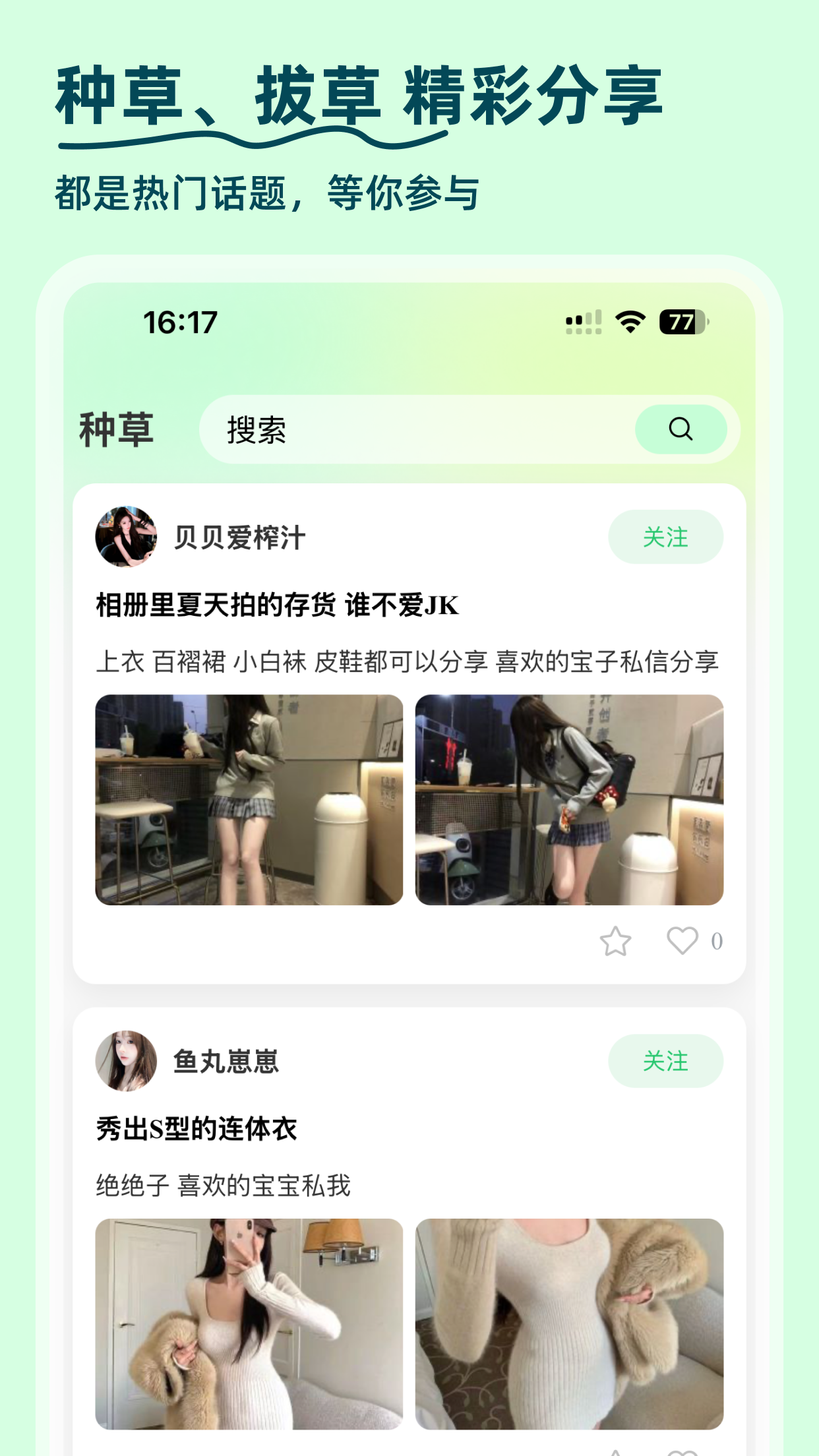Toggle follow on 鱼丸崽崽 via 关注 button
Screen dimensions: 819x1456
point(665,1060)
